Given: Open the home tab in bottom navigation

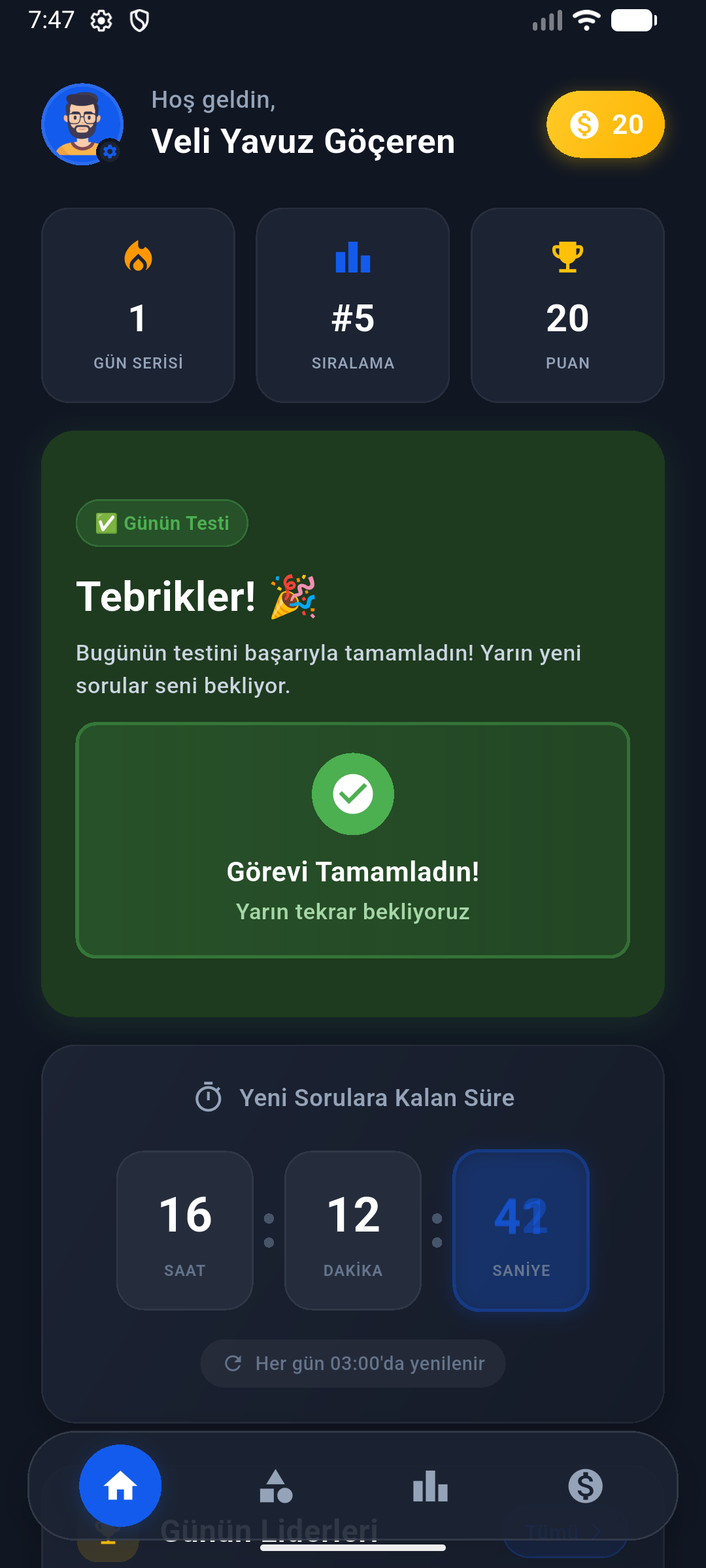Looking at the screenshot, I should (x=120, y=1485).
